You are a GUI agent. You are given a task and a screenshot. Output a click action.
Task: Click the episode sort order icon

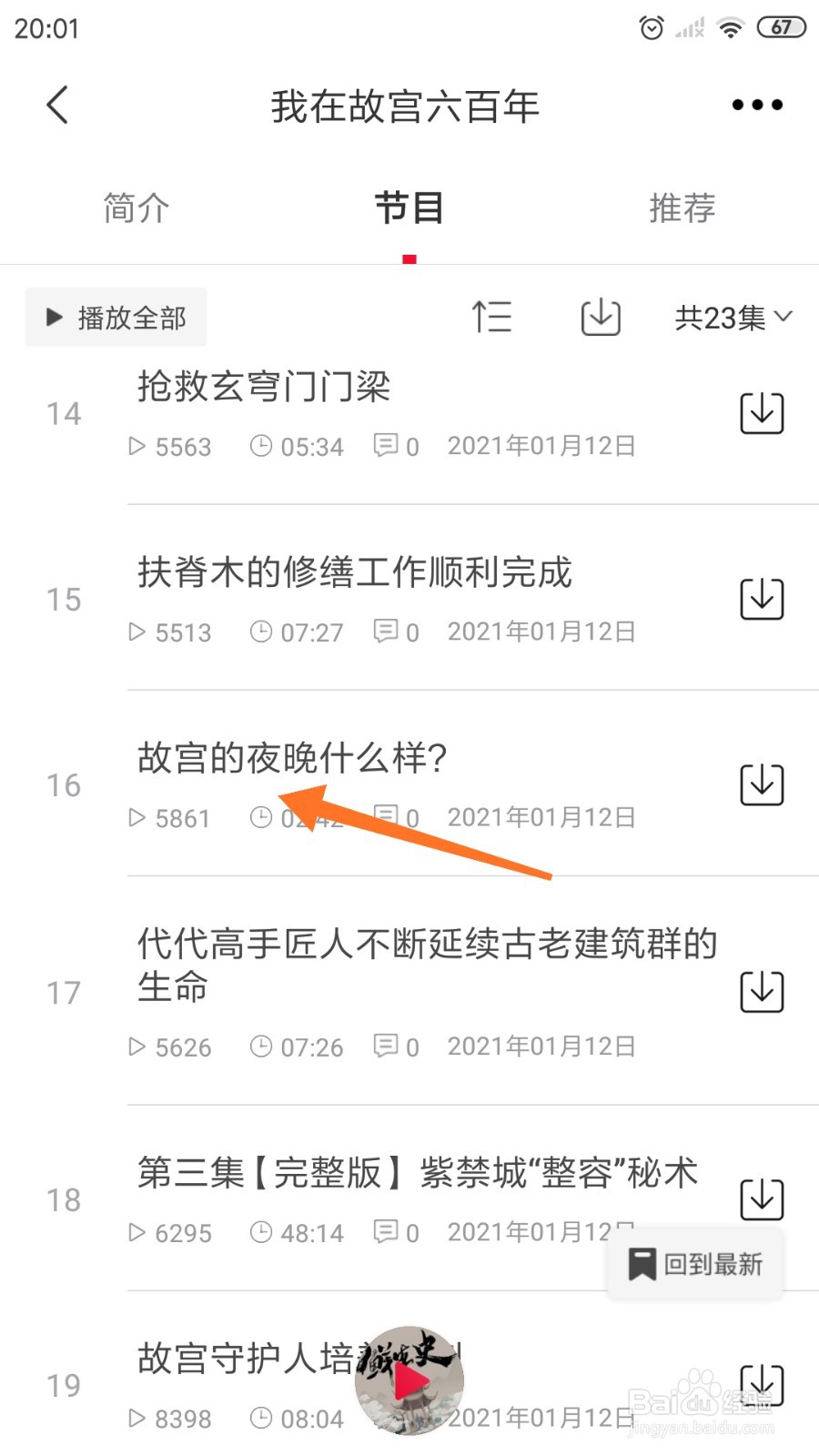click(x=492, y=318)
